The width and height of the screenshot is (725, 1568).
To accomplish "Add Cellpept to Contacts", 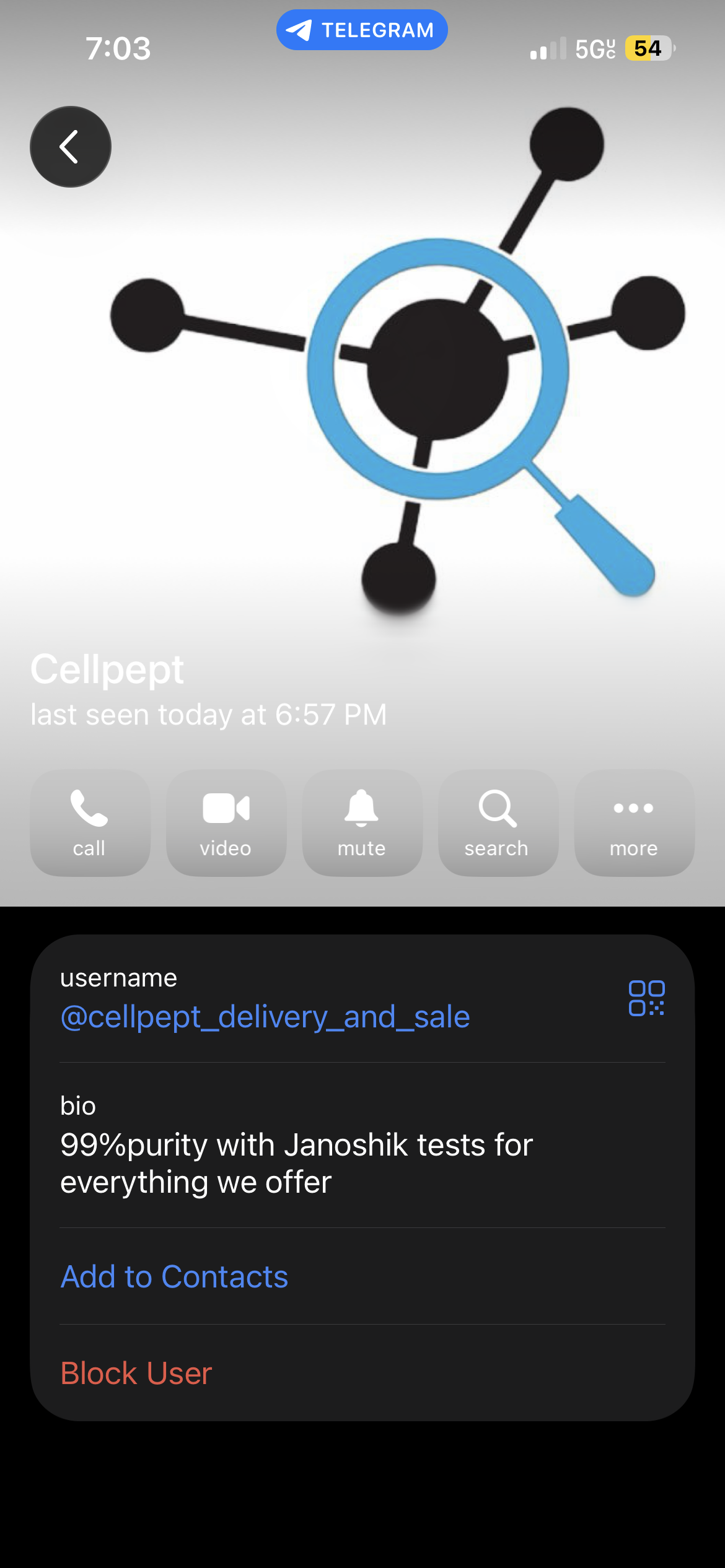I will pyautogui.click(x=174, y=1276).
